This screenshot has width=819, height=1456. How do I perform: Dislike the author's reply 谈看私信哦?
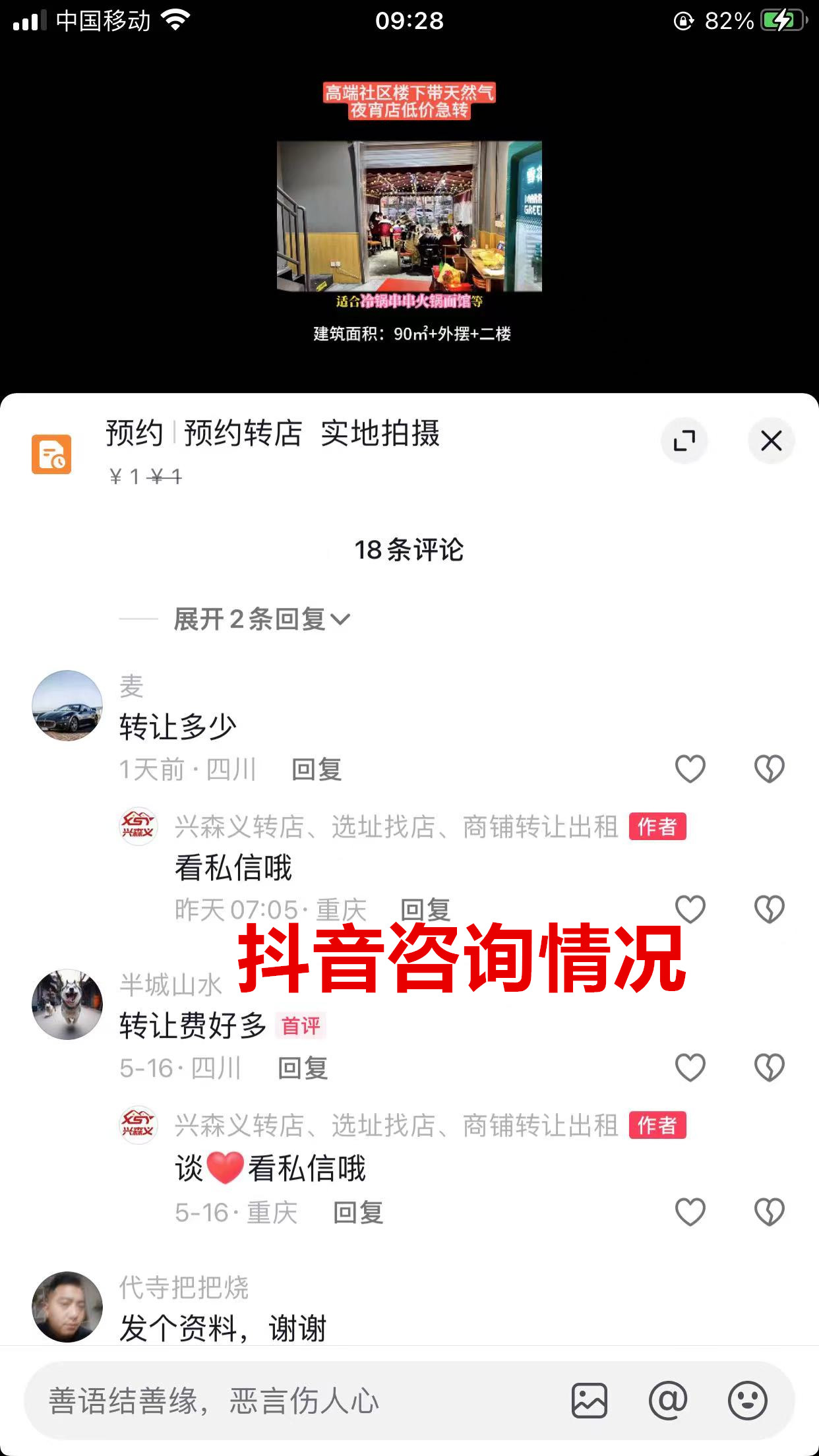[x=769, y=1212]
